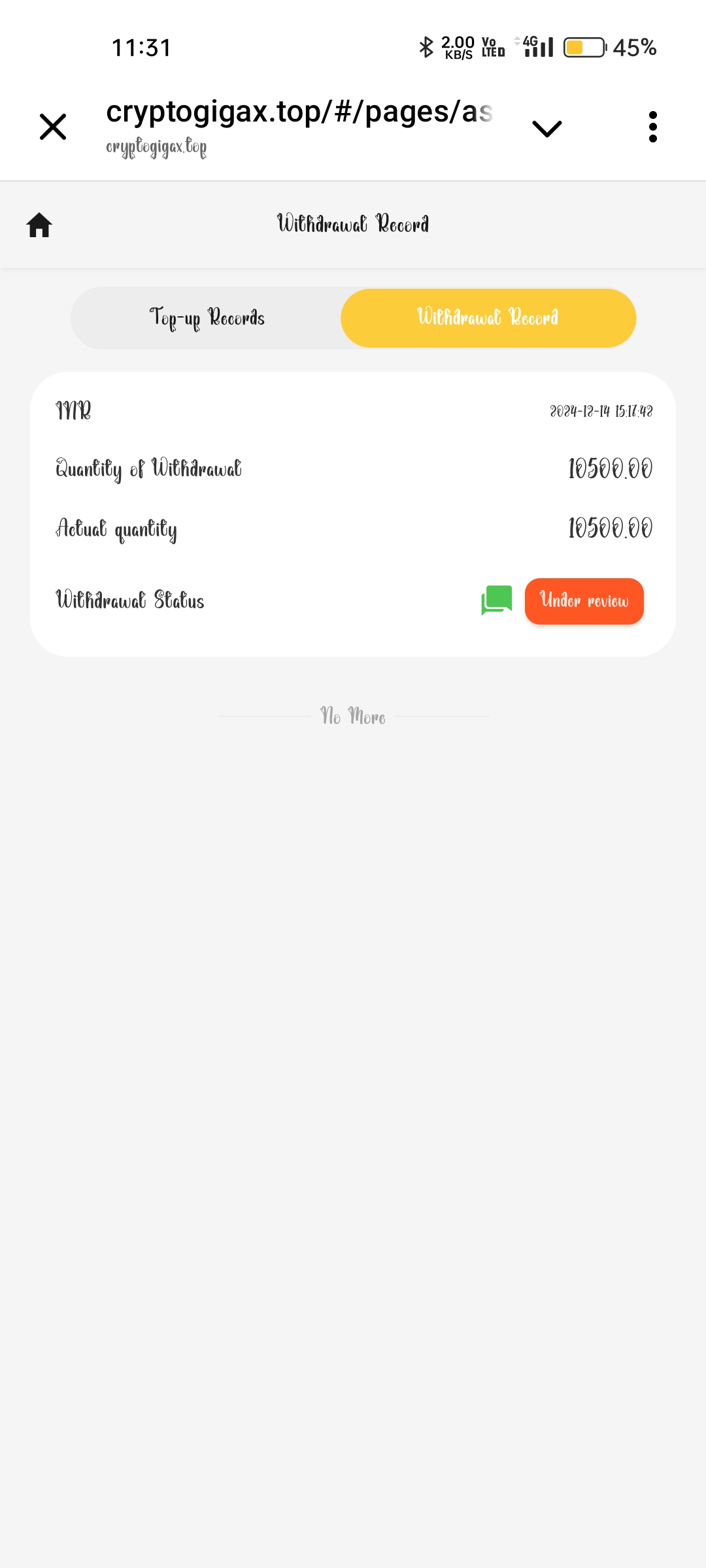Close the in-app browser tab
Viewport: 706px width, 1568px height.
click(53, 127)
